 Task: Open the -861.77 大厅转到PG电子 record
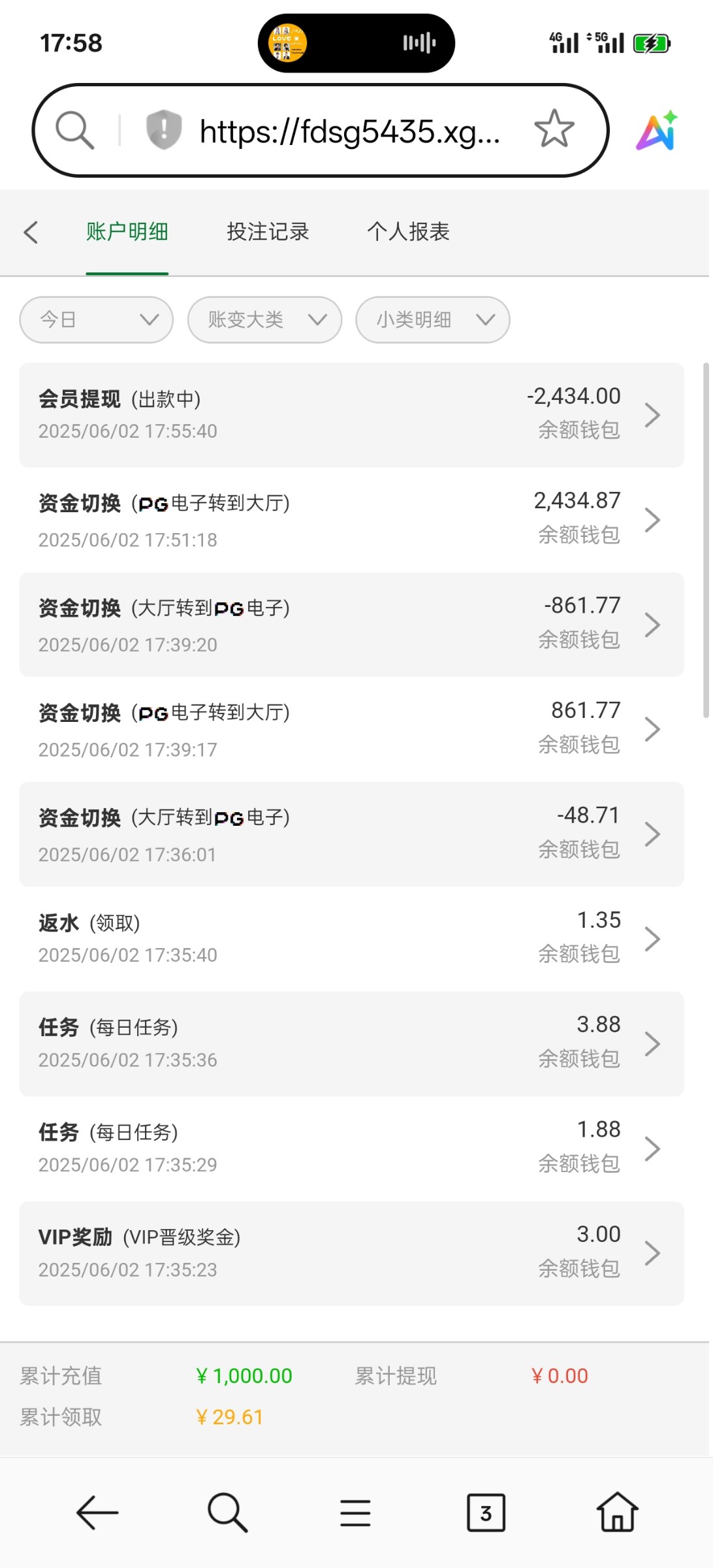[x=351, y=625]
